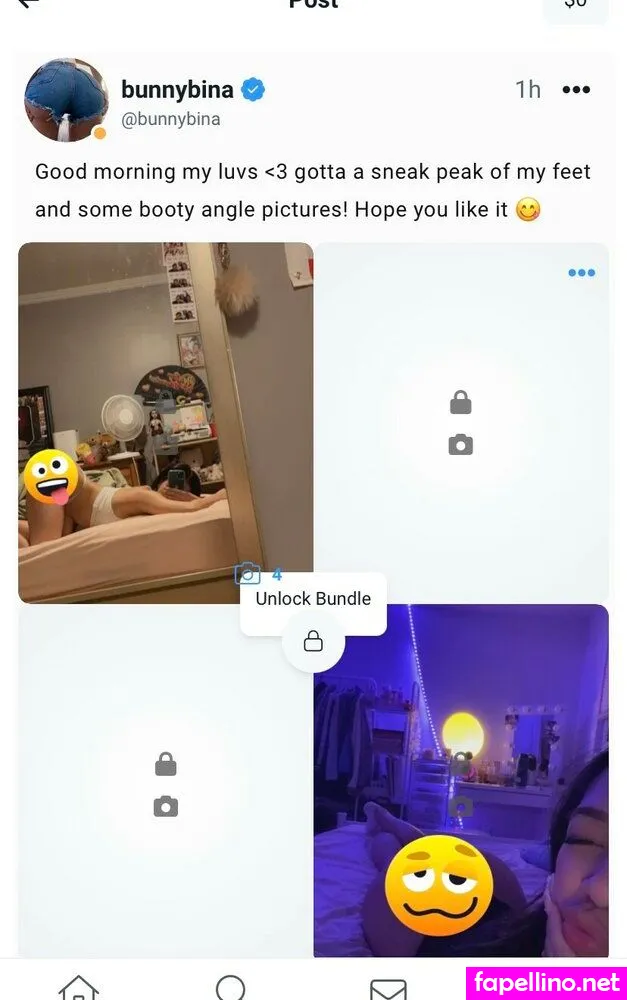
Task: Open the @bunnybina username link
Action: [171, 119]
